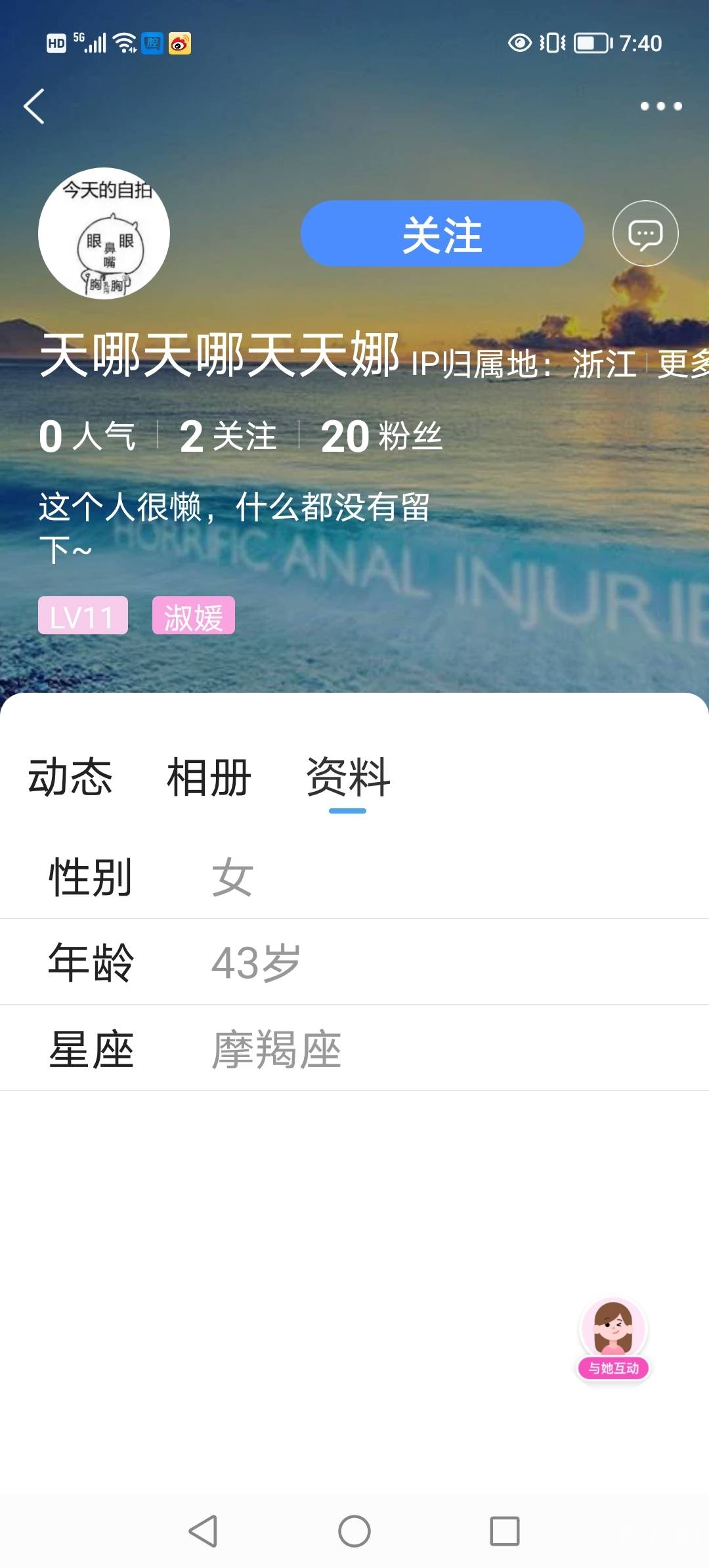Switch to the 相册 tab
The image size is (709, 1568).
point(209,777)
